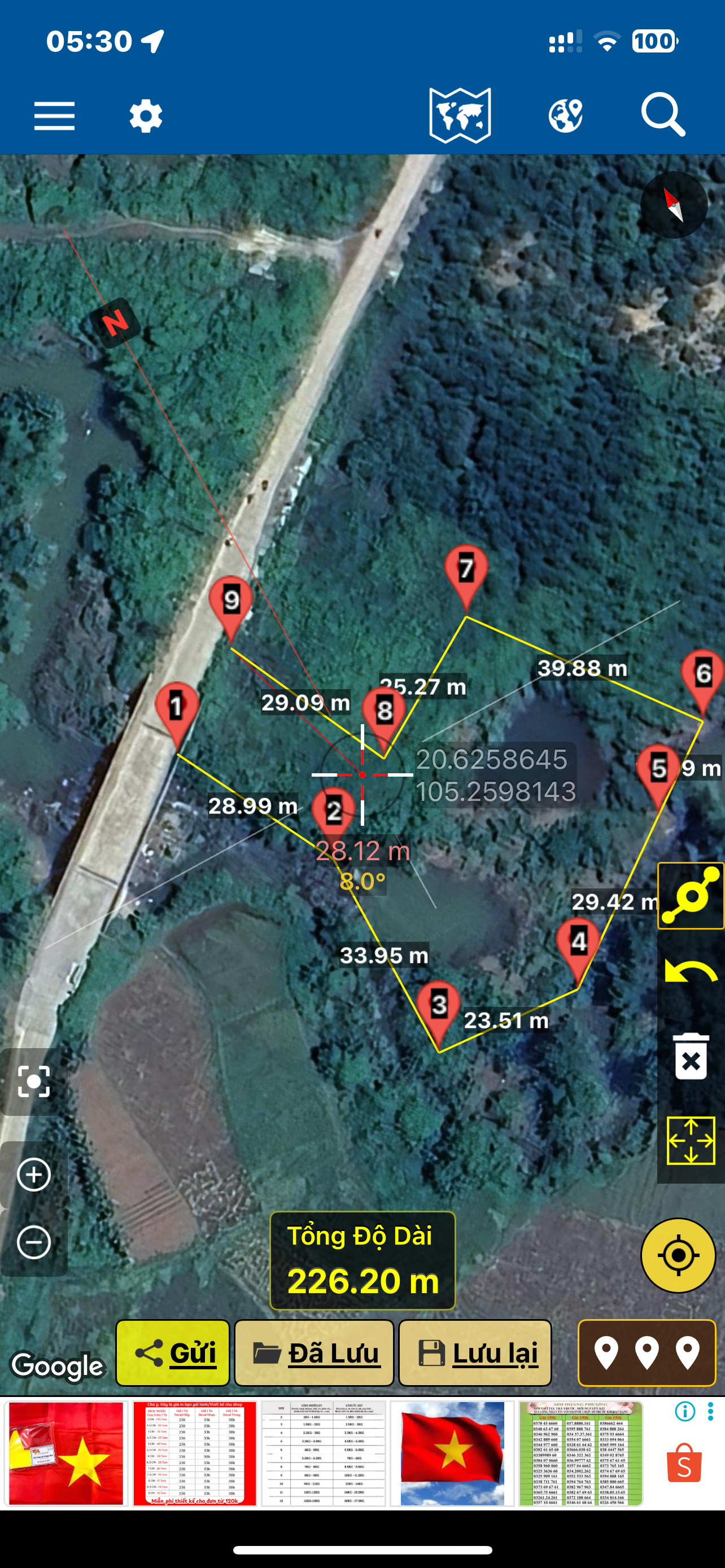Open saved measurements via Đã Lưu
Viewport: 725px width, 1568px height.
(314, 1353)
